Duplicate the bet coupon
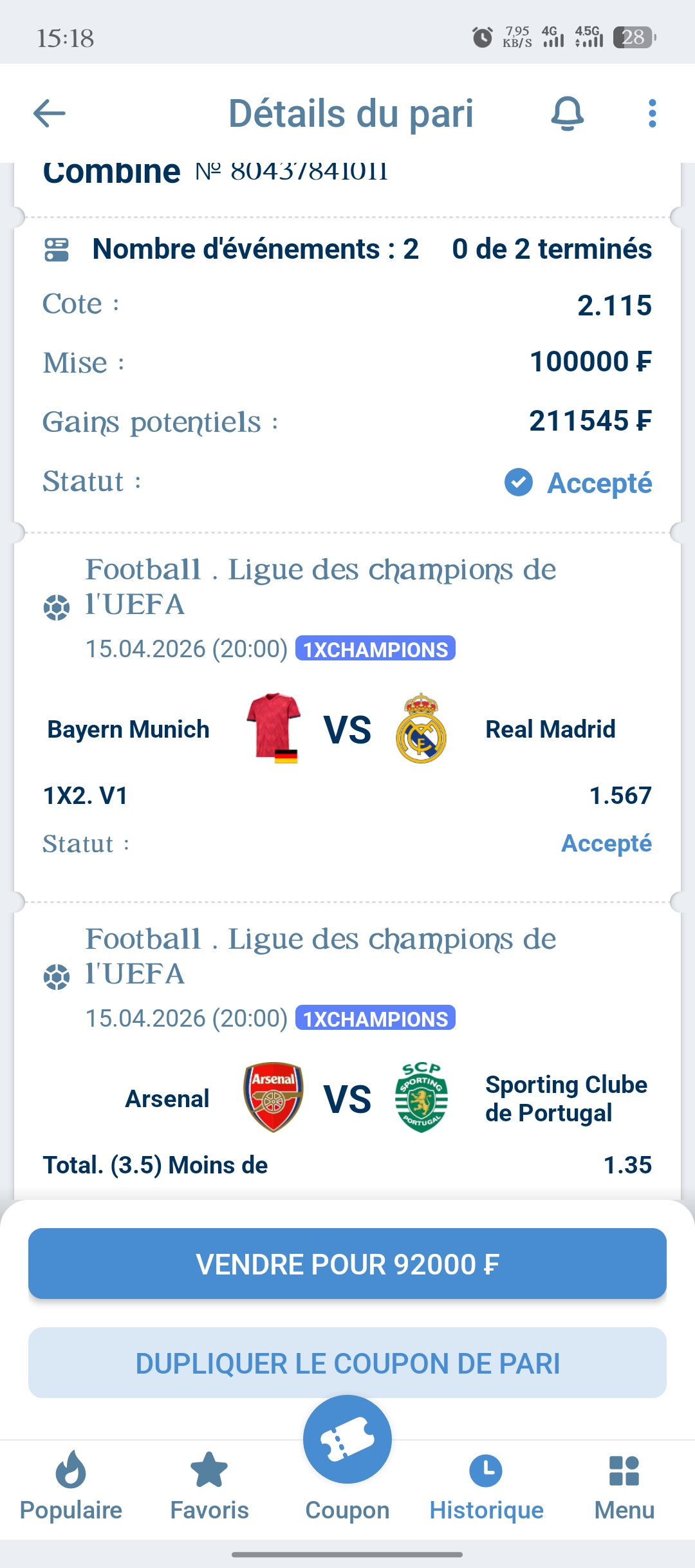This screenshot has height=1568, width=695. 347,1363
